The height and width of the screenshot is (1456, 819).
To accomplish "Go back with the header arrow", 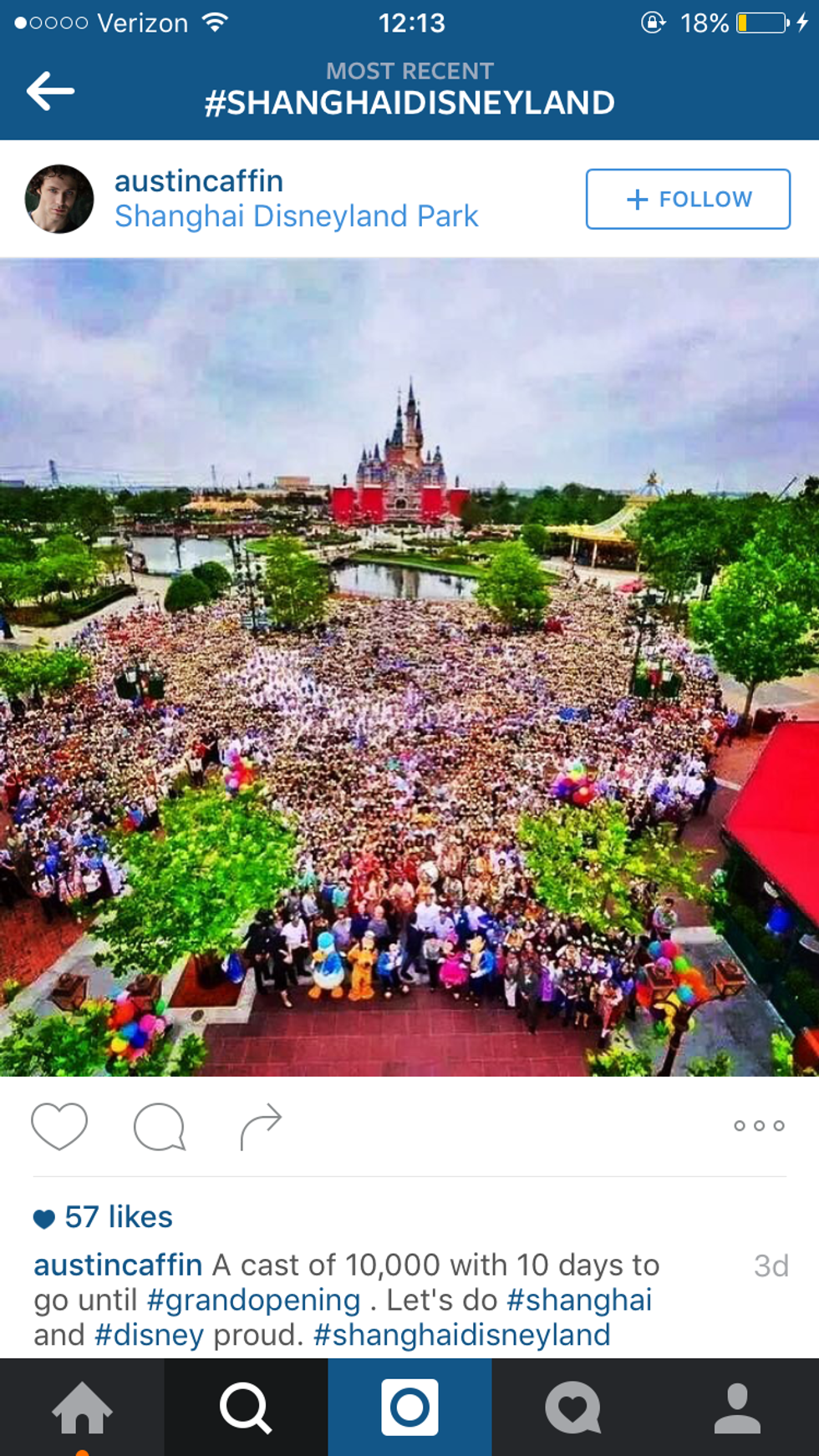I will 50,91.
